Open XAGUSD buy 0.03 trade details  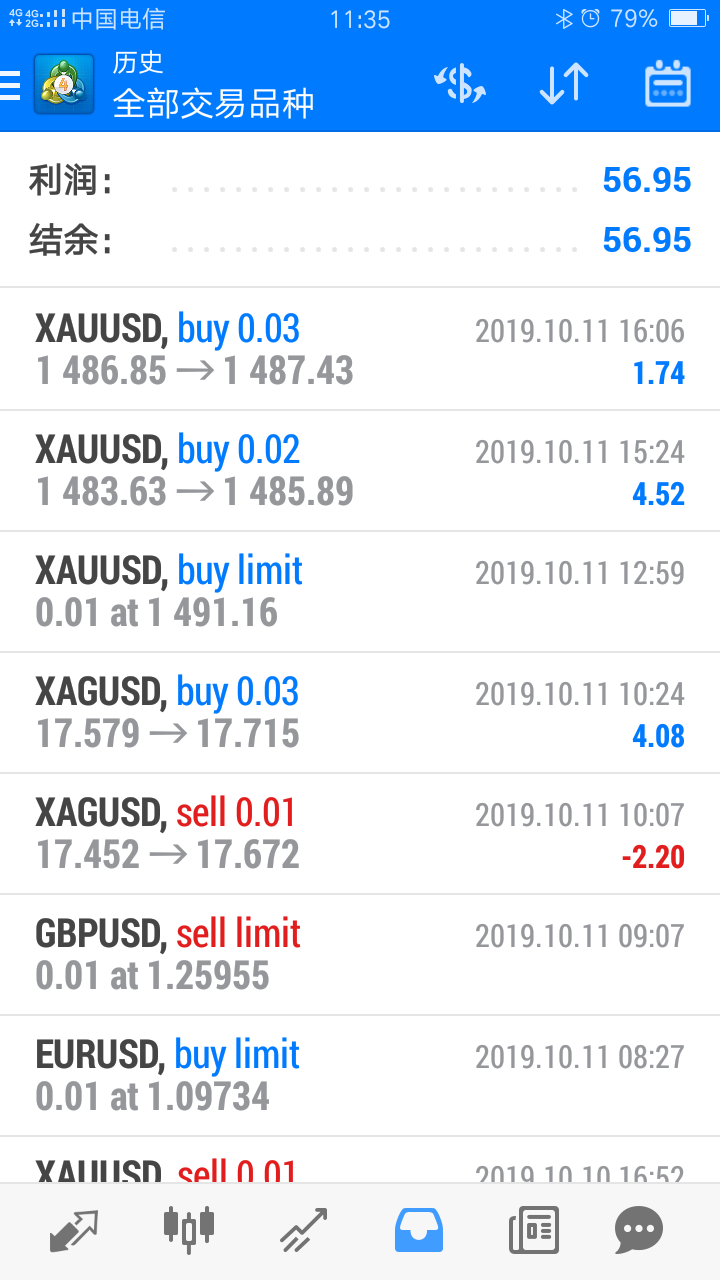point(360,713)
